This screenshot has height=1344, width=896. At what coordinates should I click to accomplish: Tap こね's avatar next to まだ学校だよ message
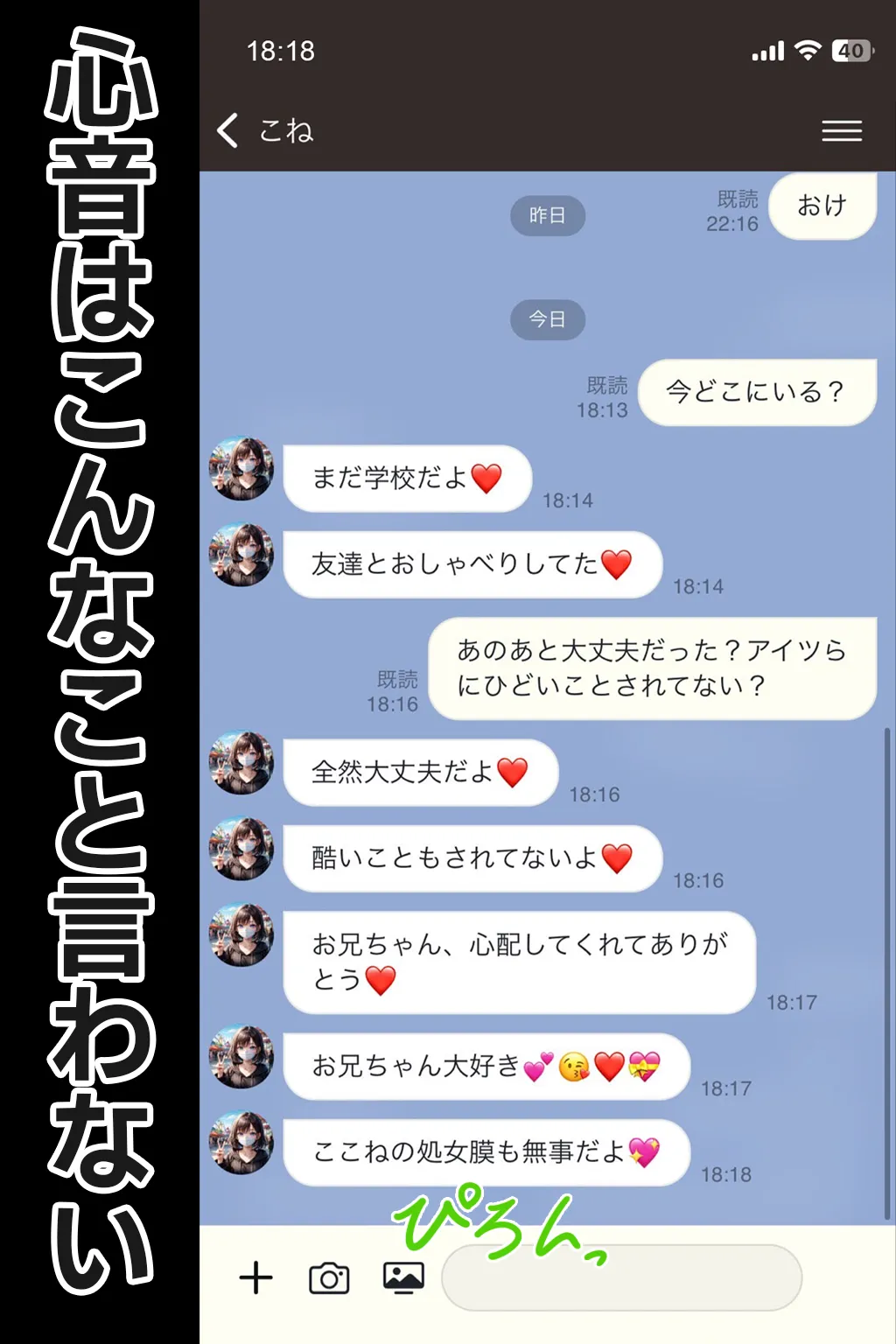[241, 470]
